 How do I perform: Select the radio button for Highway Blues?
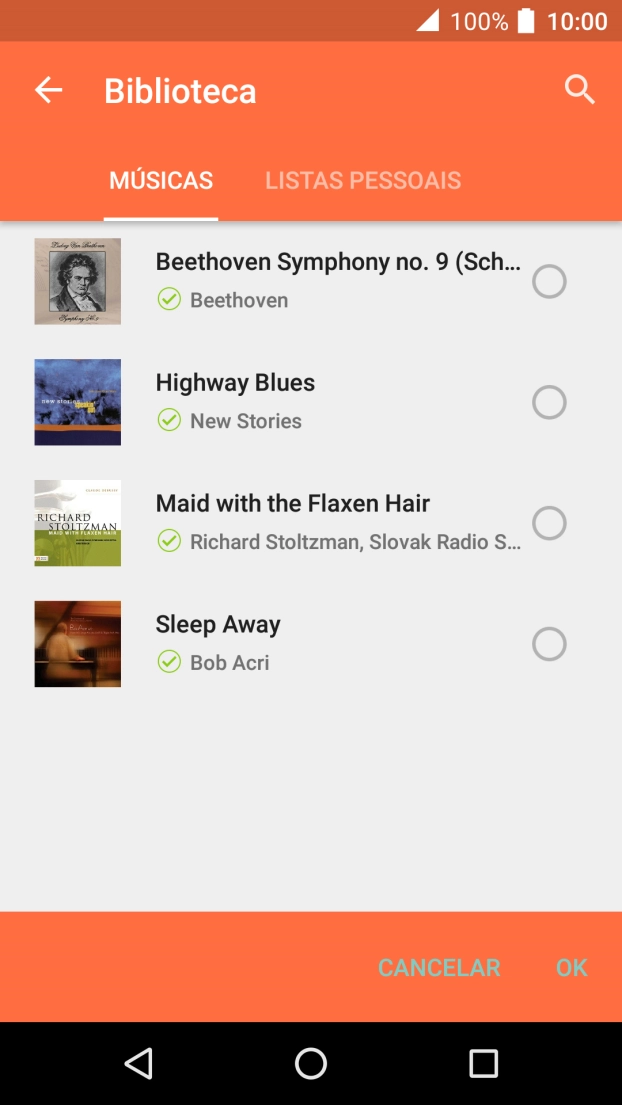click(x=549, y=403)
